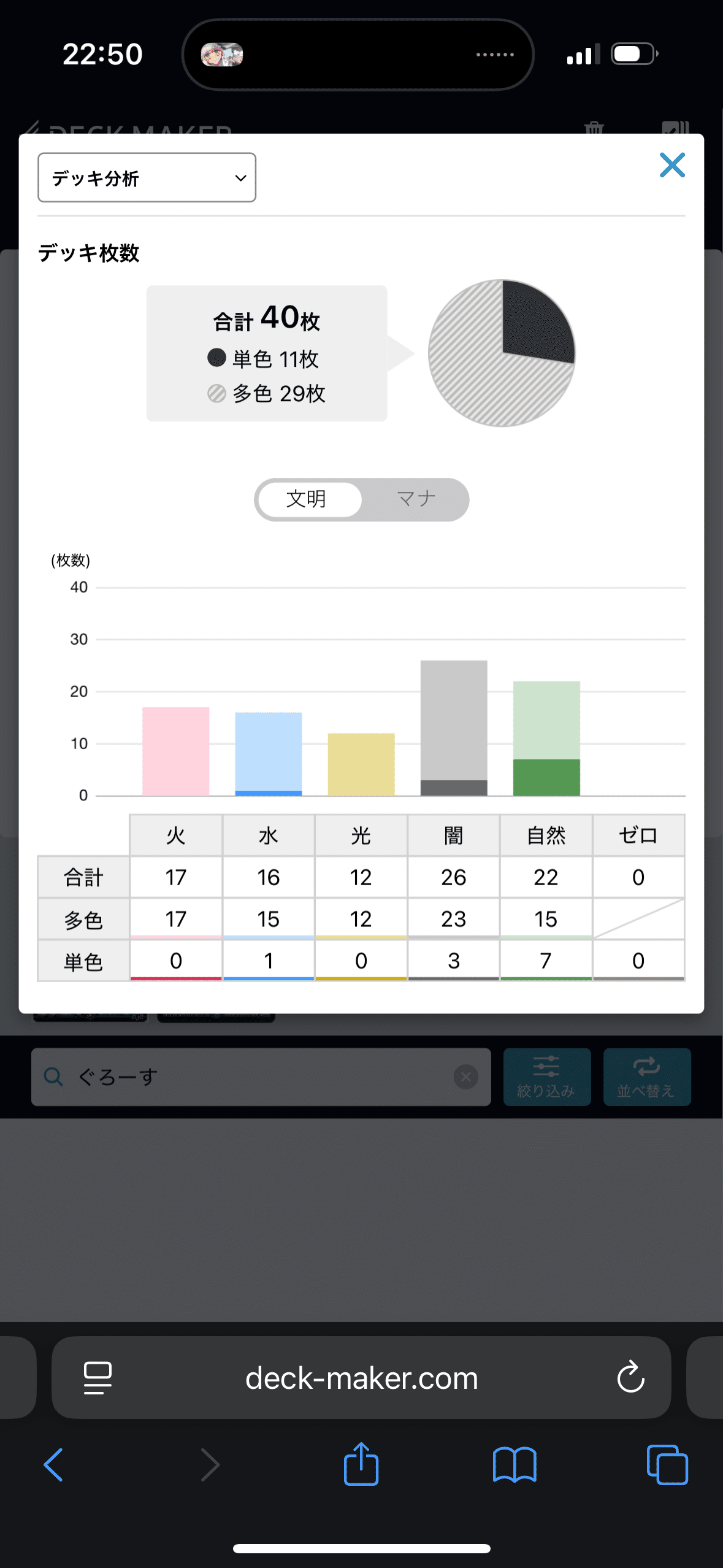Clear the ぐろーす search text
The width and height of the screenshot is (723, 1568).
click(x=466, y=1077)
